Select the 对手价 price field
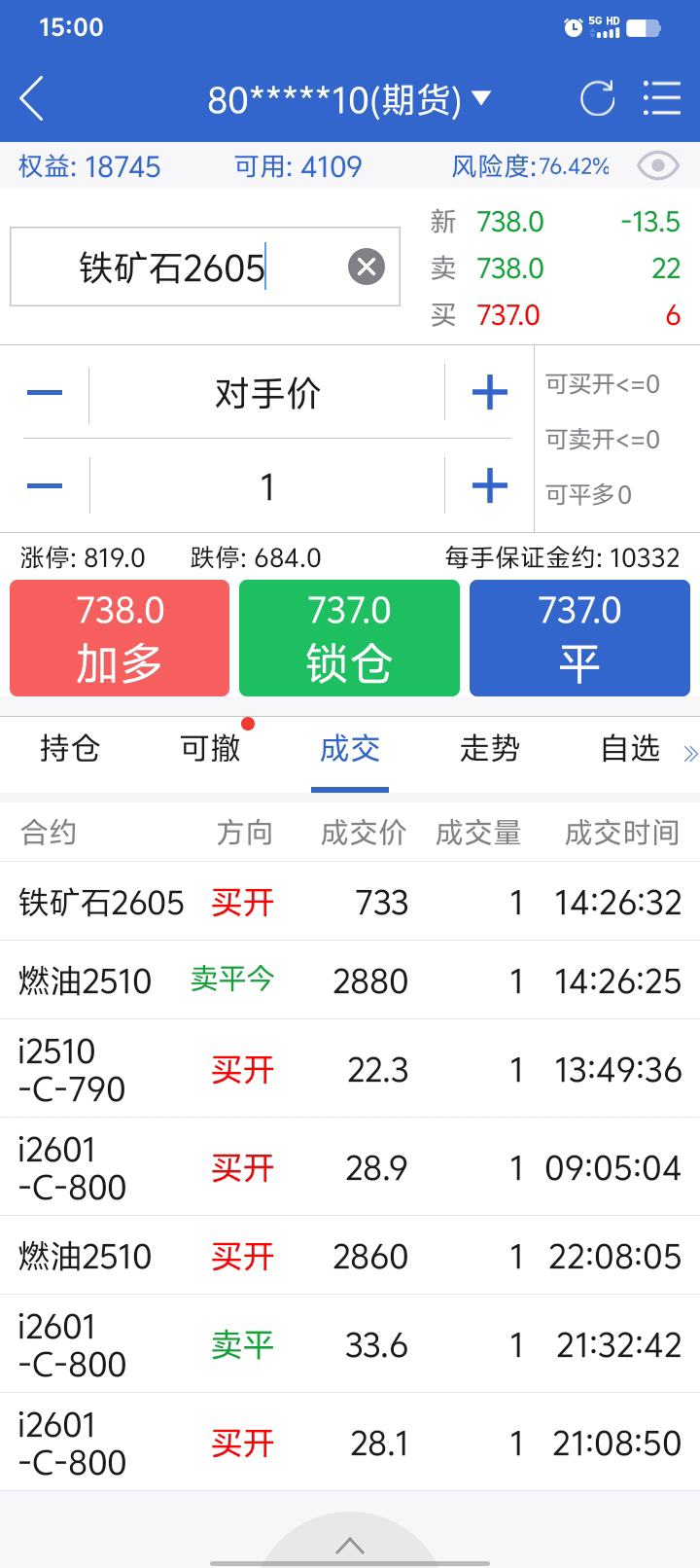The height and width of the screenshot is (1568, 700). 267,394
